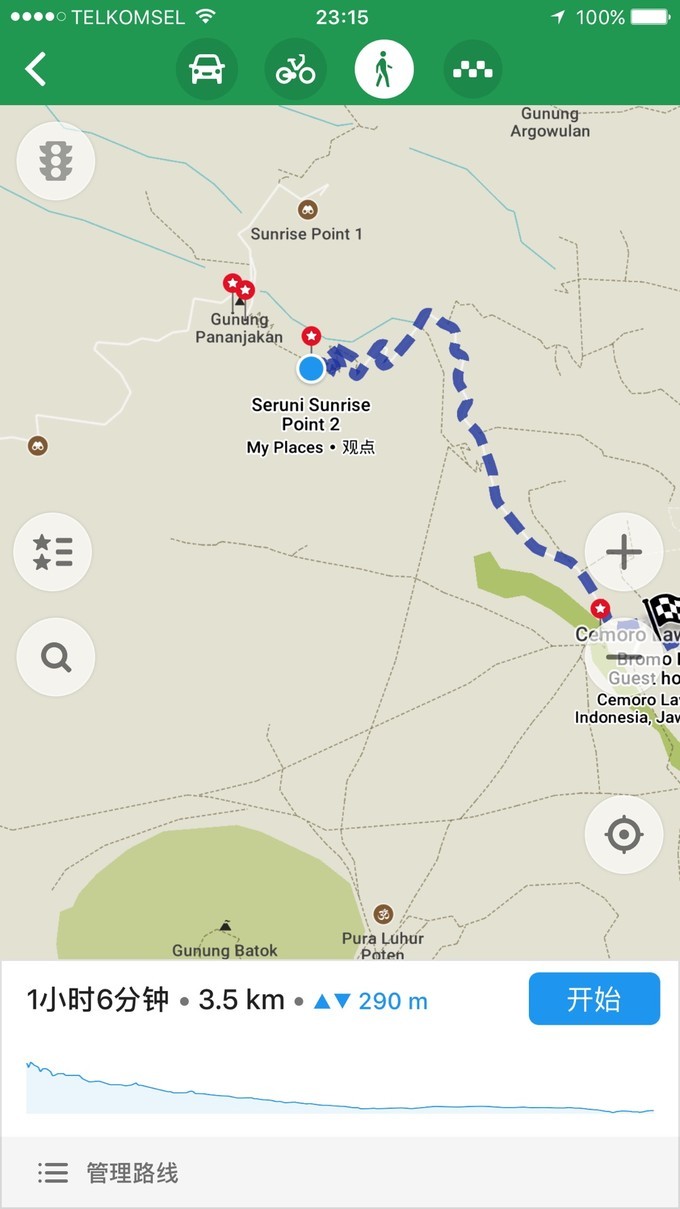This screenshot has height=1209, width=680.
Task: Toggle the traffic light layer button
Action: [x=56, y=161]
